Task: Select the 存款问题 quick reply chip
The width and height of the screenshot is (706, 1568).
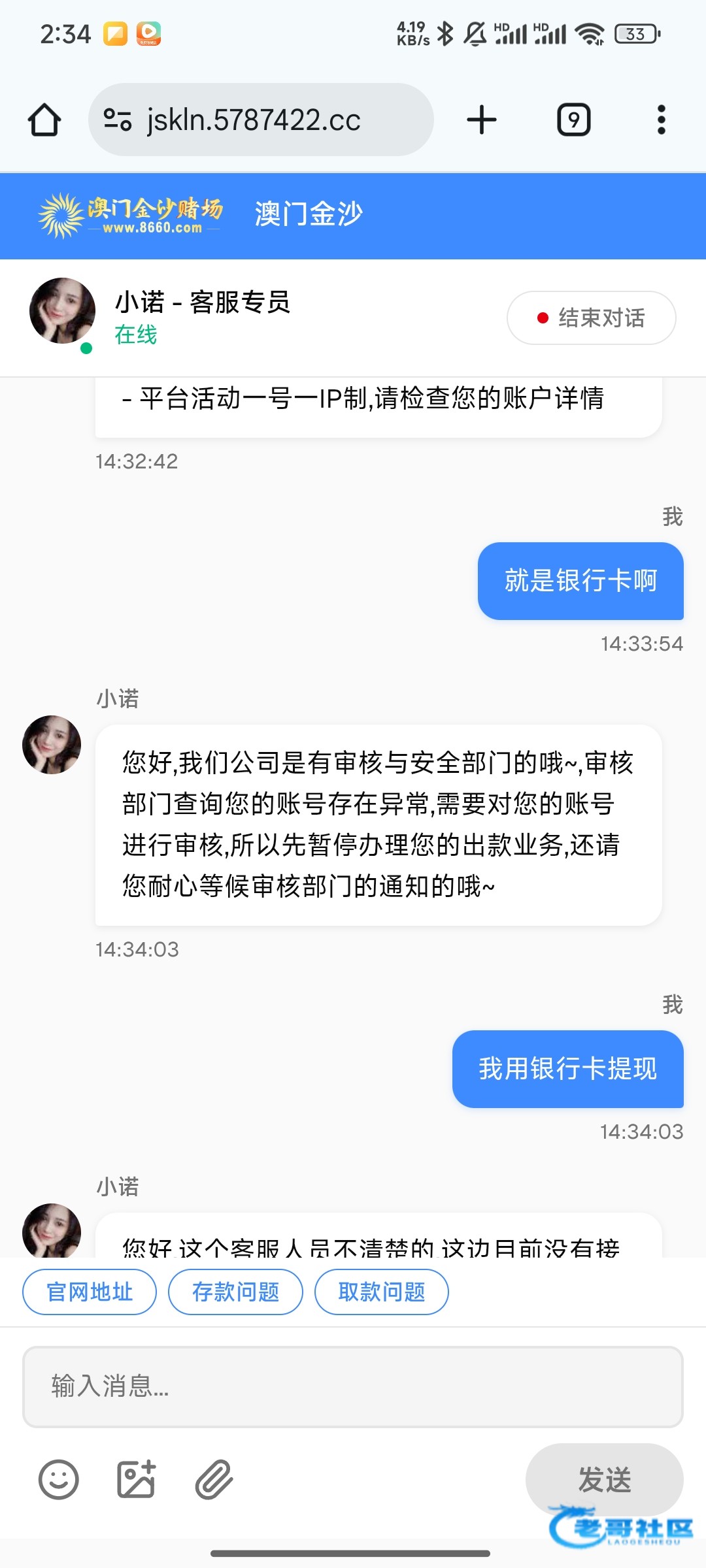Action: pyautogui.click(x=235, y=1292)
